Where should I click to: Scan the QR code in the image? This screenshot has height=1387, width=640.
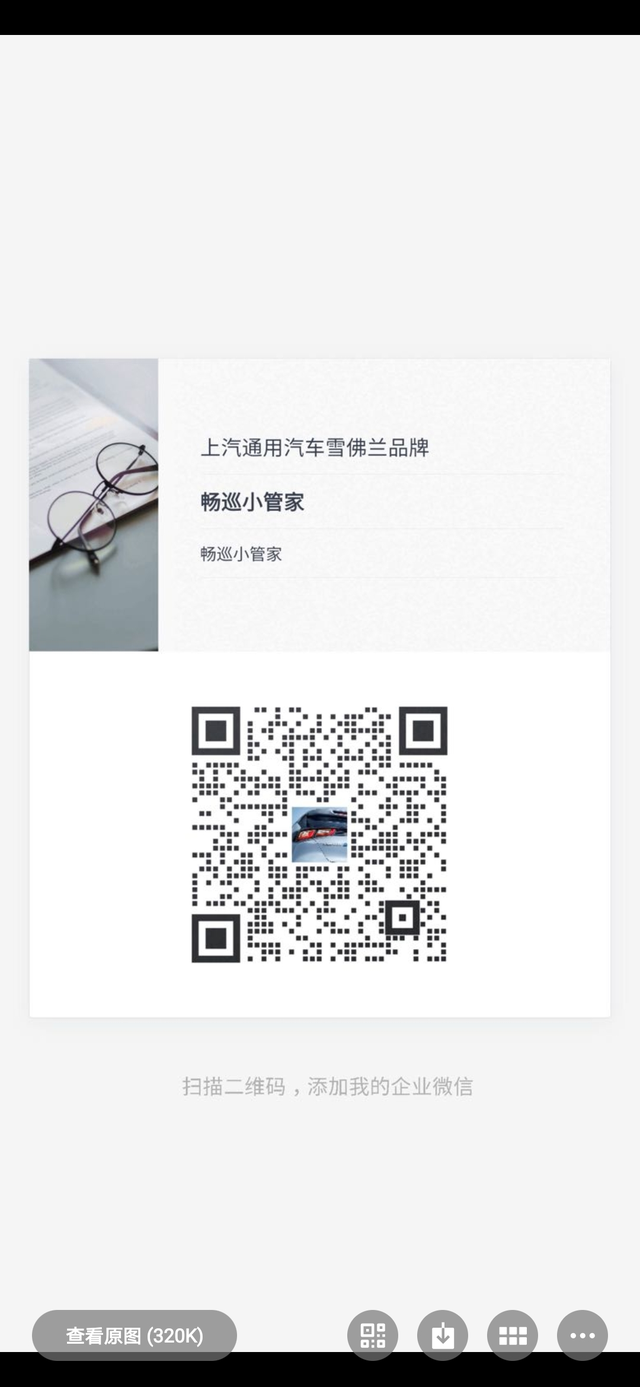(373, 1336)
